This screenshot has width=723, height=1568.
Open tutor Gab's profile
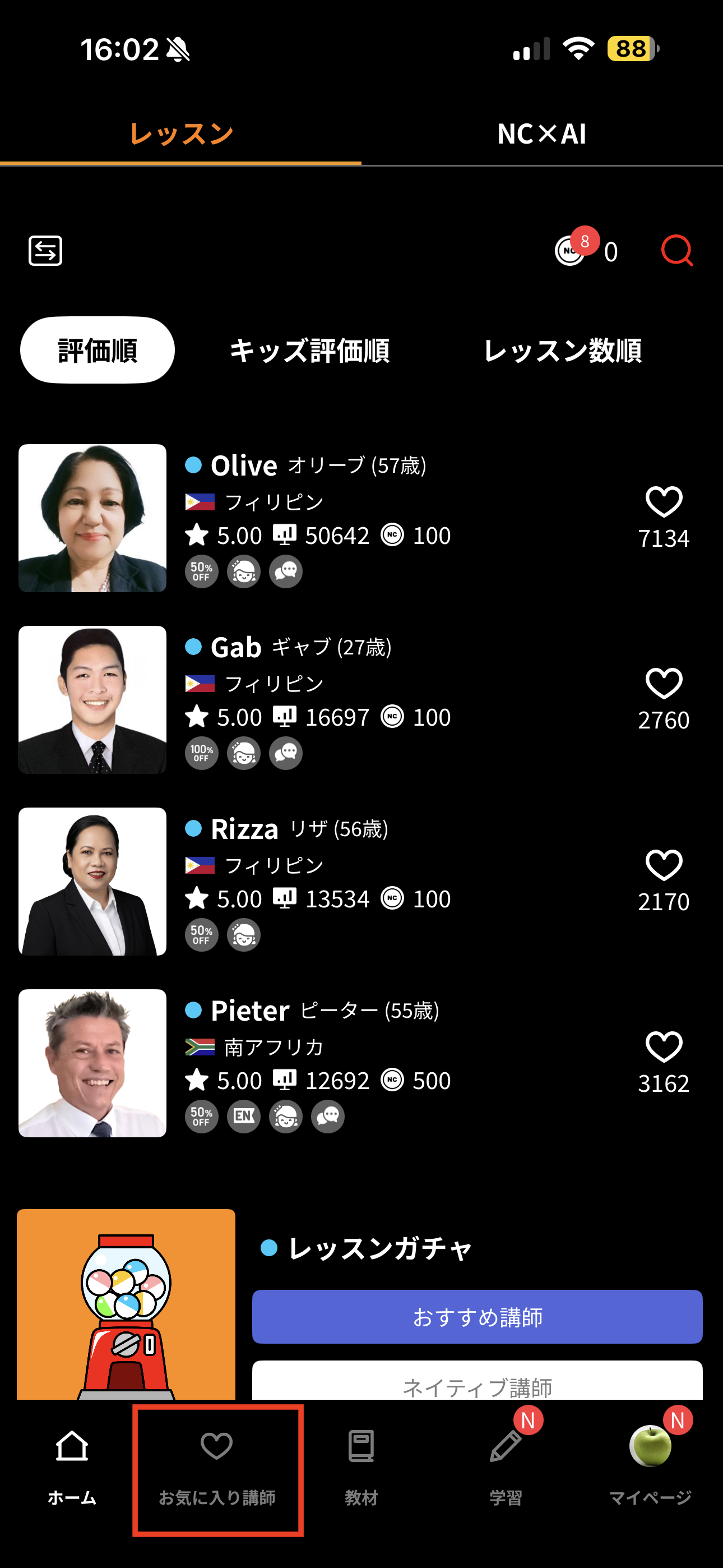pos(92,699)
